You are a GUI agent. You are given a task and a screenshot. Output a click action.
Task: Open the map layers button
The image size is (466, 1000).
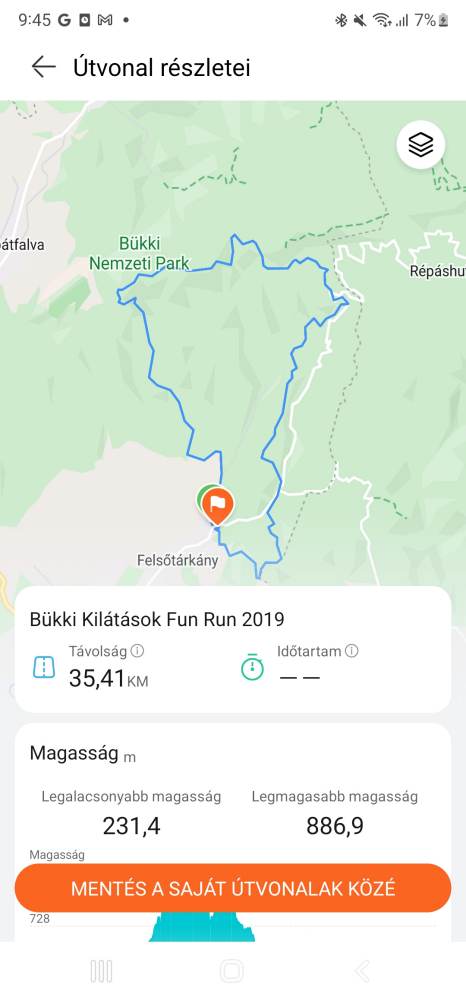click(421, 145)
